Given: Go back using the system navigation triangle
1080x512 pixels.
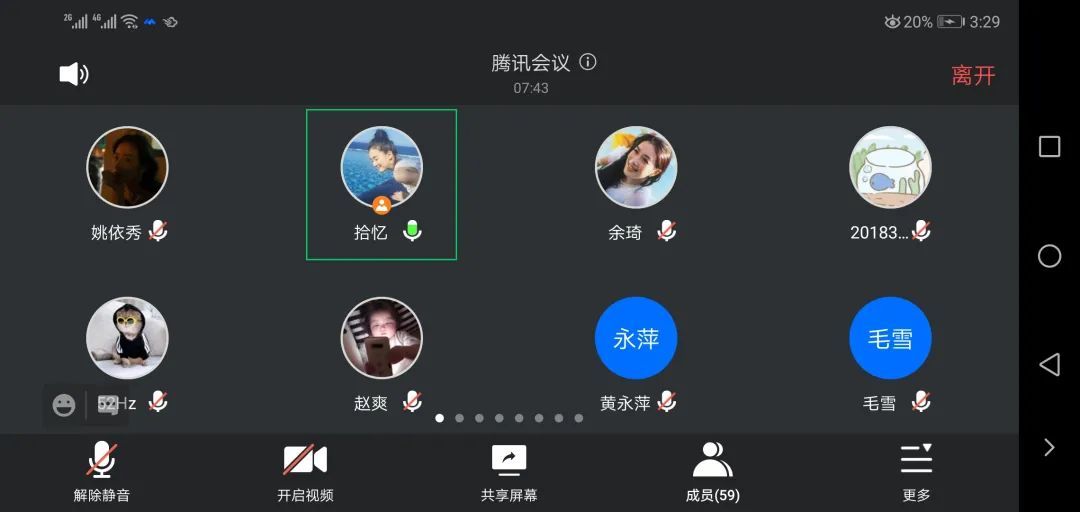Looking at the screenshot, I should coord(1049,365).
